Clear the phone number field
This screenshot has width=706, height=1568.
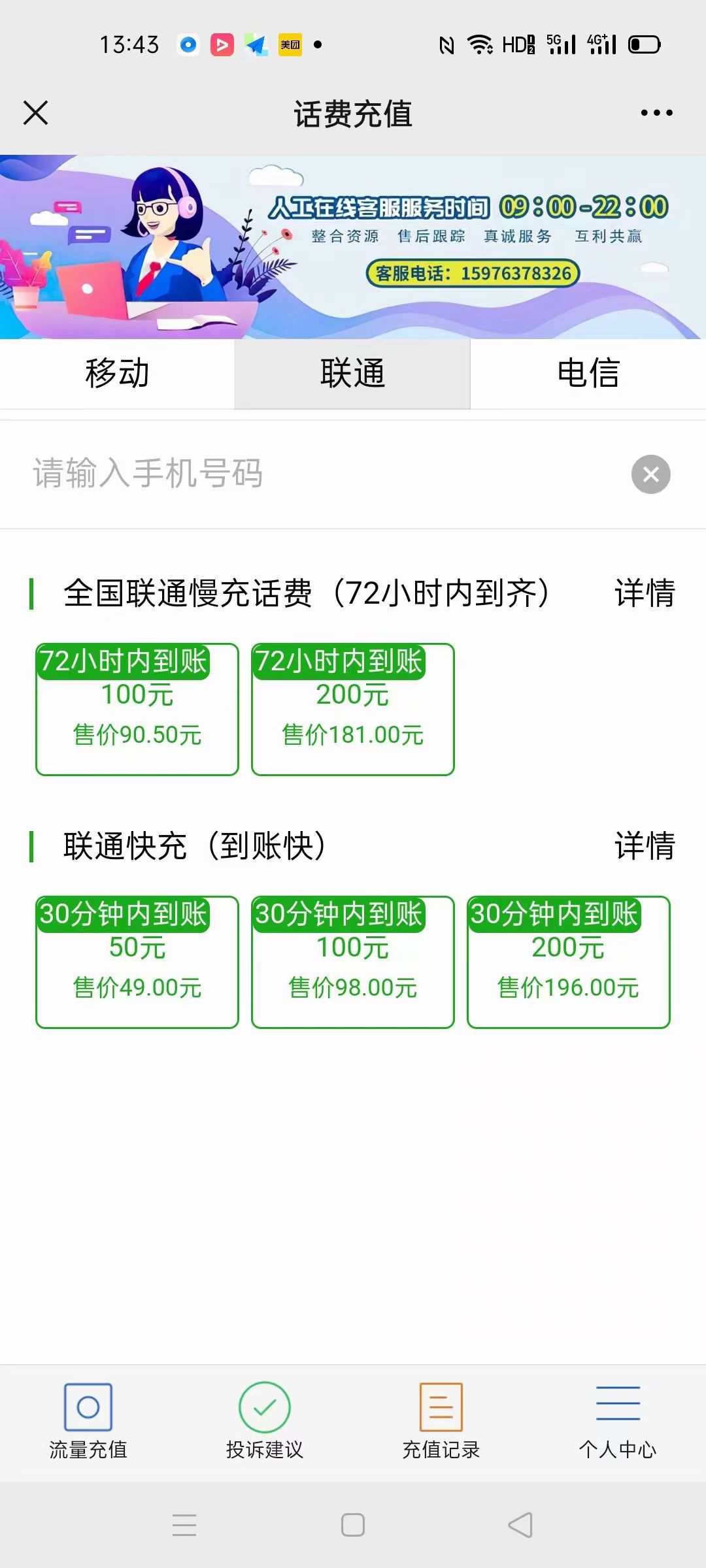pos(651,474)
